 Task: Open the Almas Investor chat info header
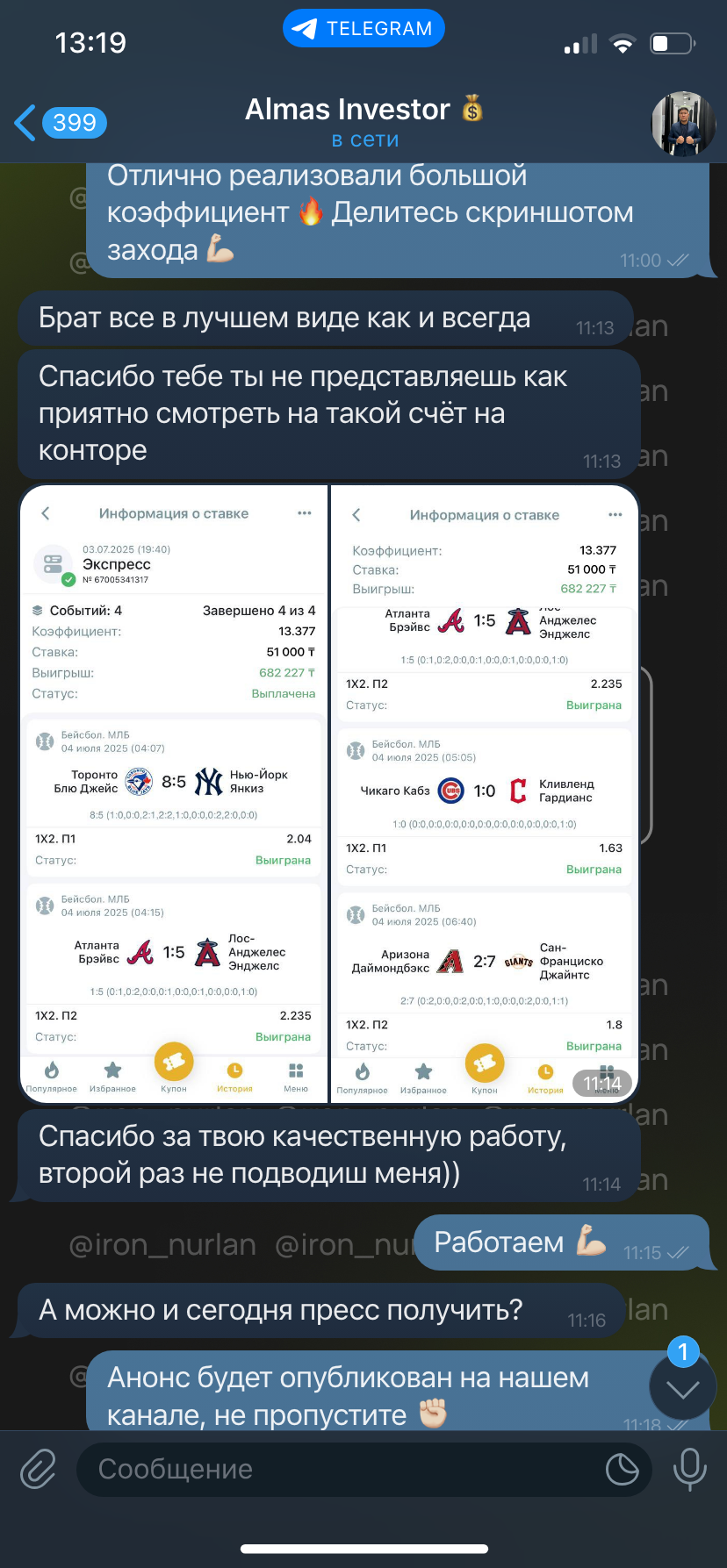tap(364, 123)
